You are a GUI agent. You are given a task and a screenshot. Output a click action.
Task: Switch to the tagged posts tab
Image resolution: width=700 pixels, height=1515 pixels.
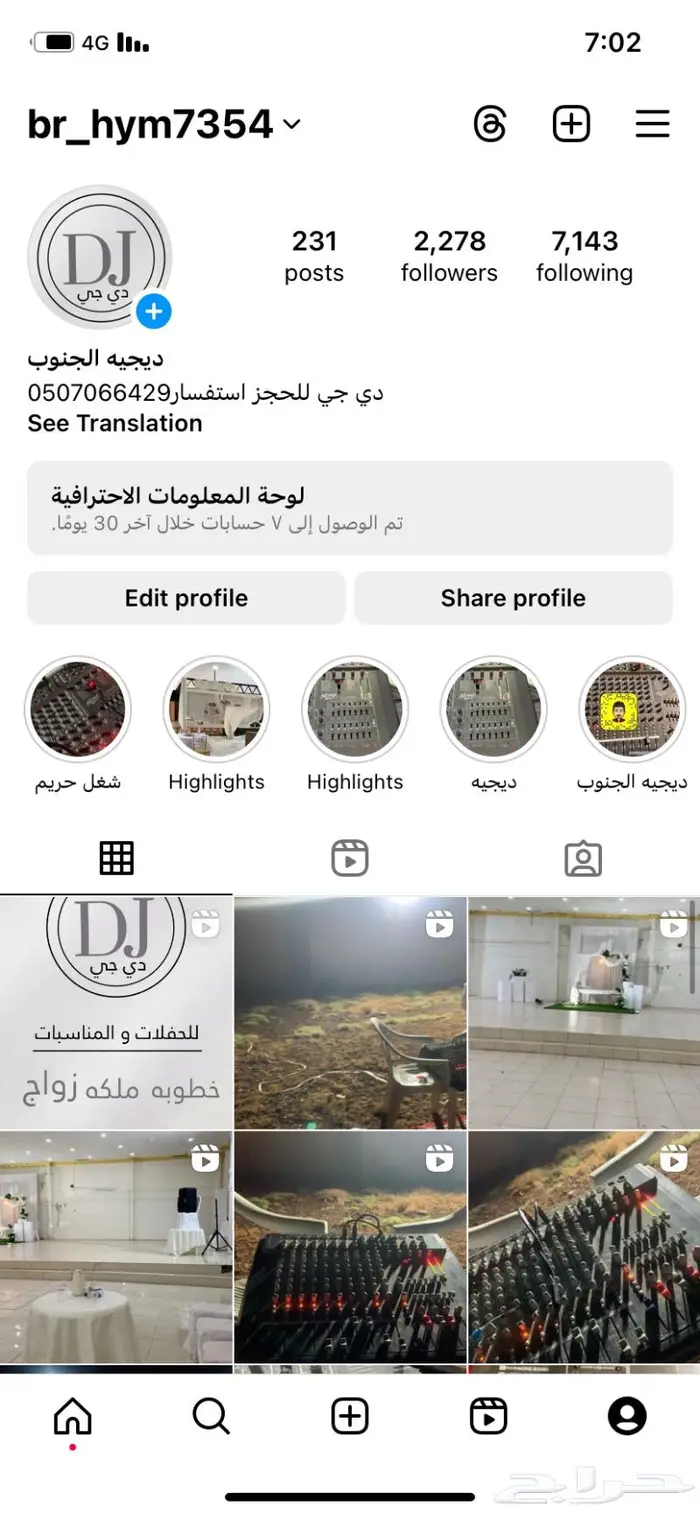583,858
